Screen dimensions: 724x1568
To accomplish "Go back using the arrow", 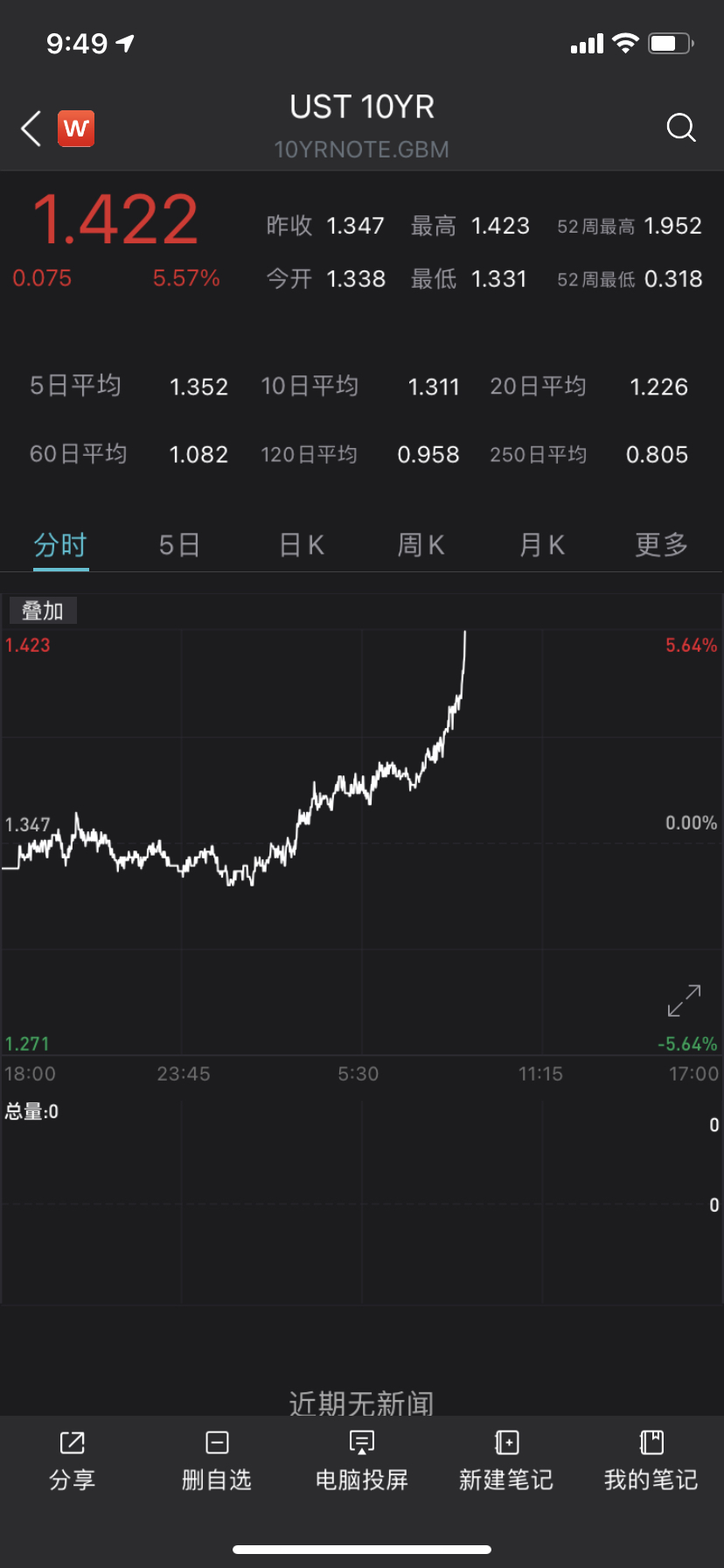I will (x=31, y=129).
